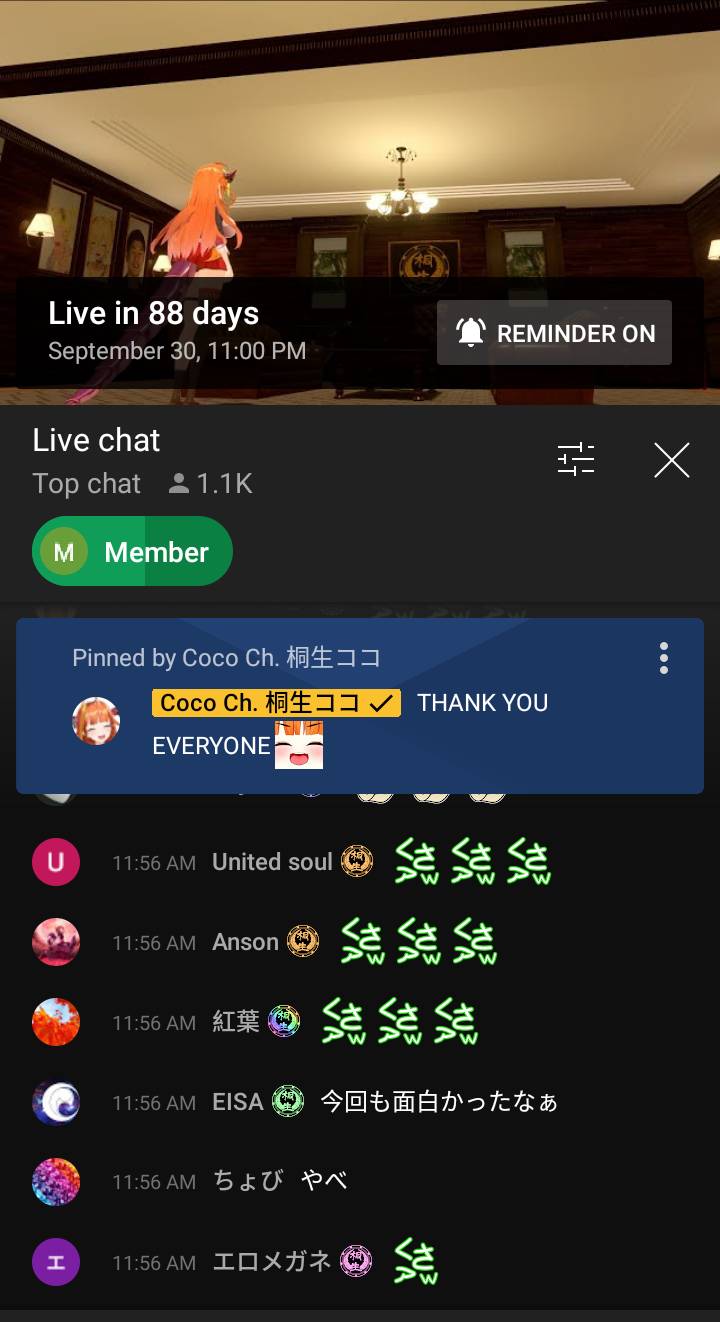The image size is (720, 1322).
Task: Open EISA's chat message
Action: (x=400, y=1102)
